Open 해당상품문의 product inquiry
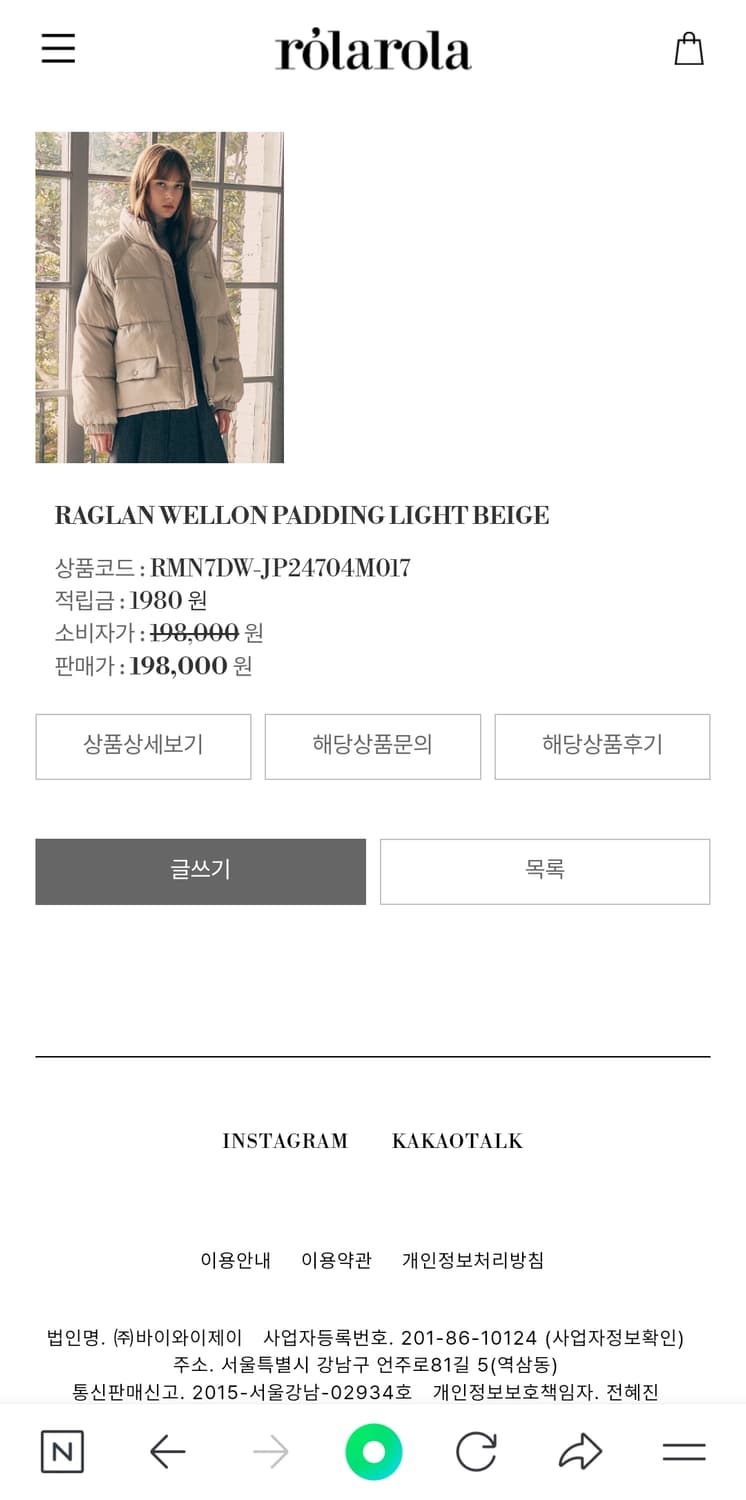Viewport: 746px width, 1500px height. (x=372, y=746)
